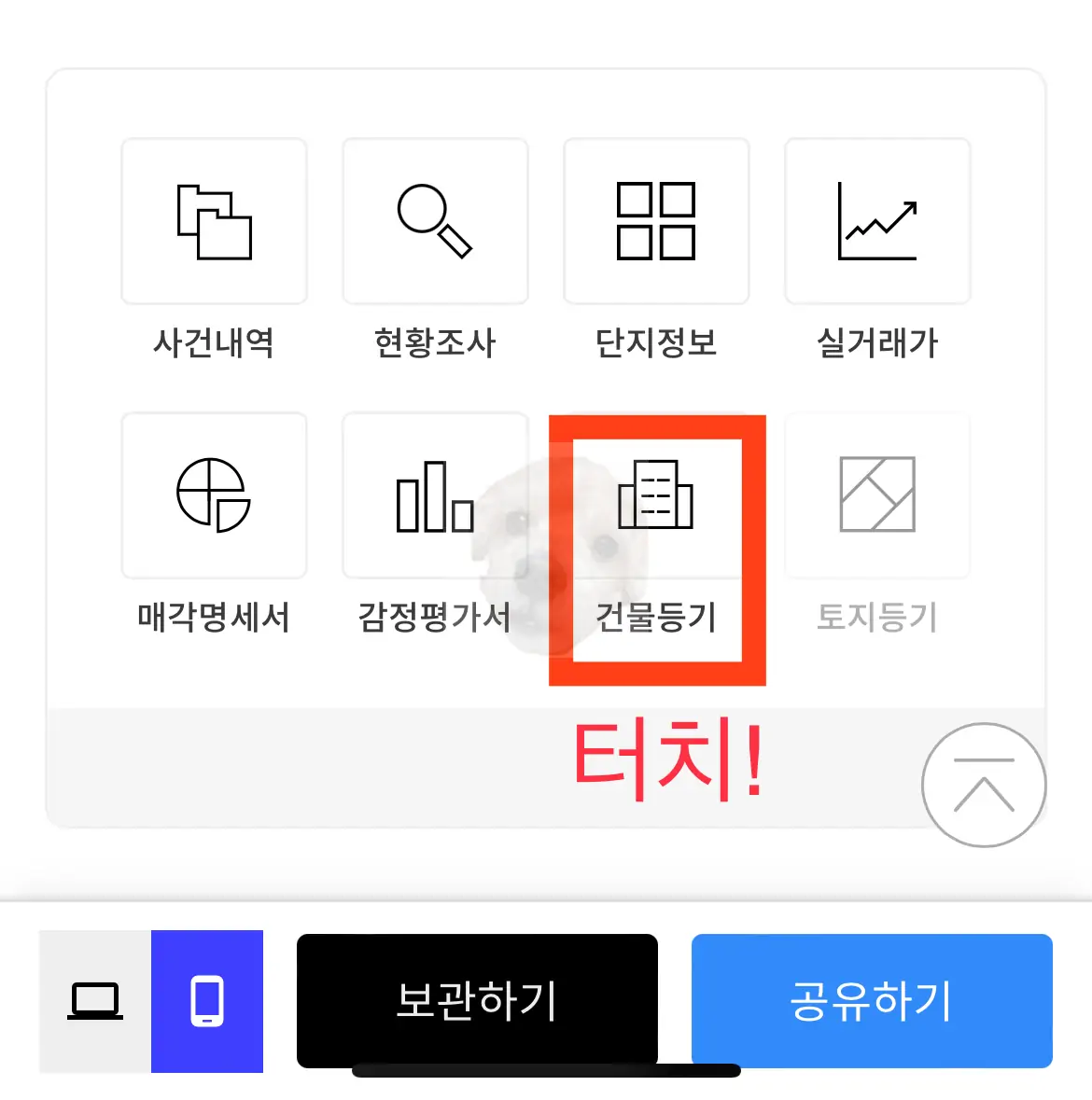The image size is (1092, 1100).
Task: Select the 현황조사 magnifying glass icon
Action: point(435,222)
